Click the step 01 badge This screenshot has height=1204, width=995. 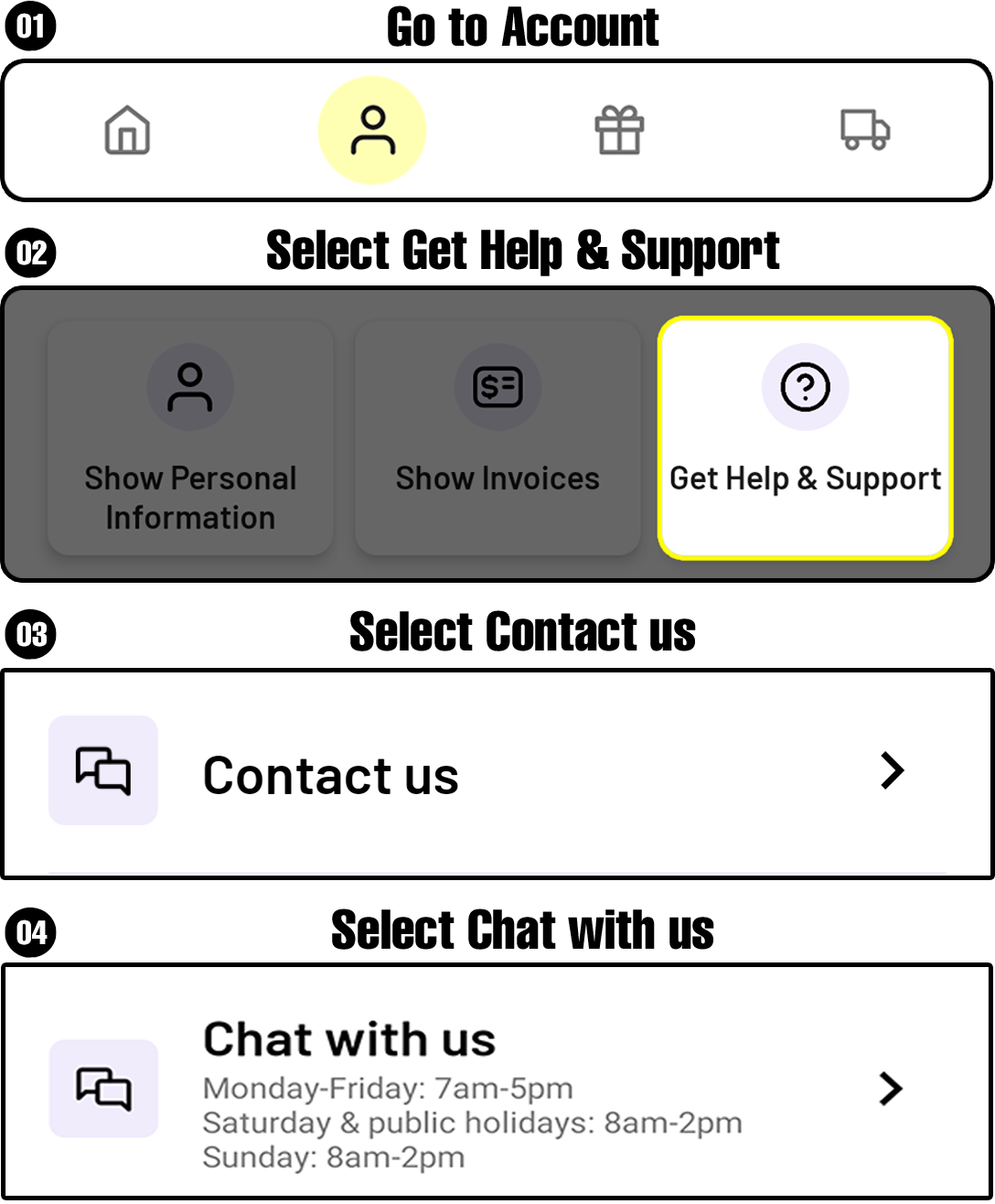tap(30, 24)
